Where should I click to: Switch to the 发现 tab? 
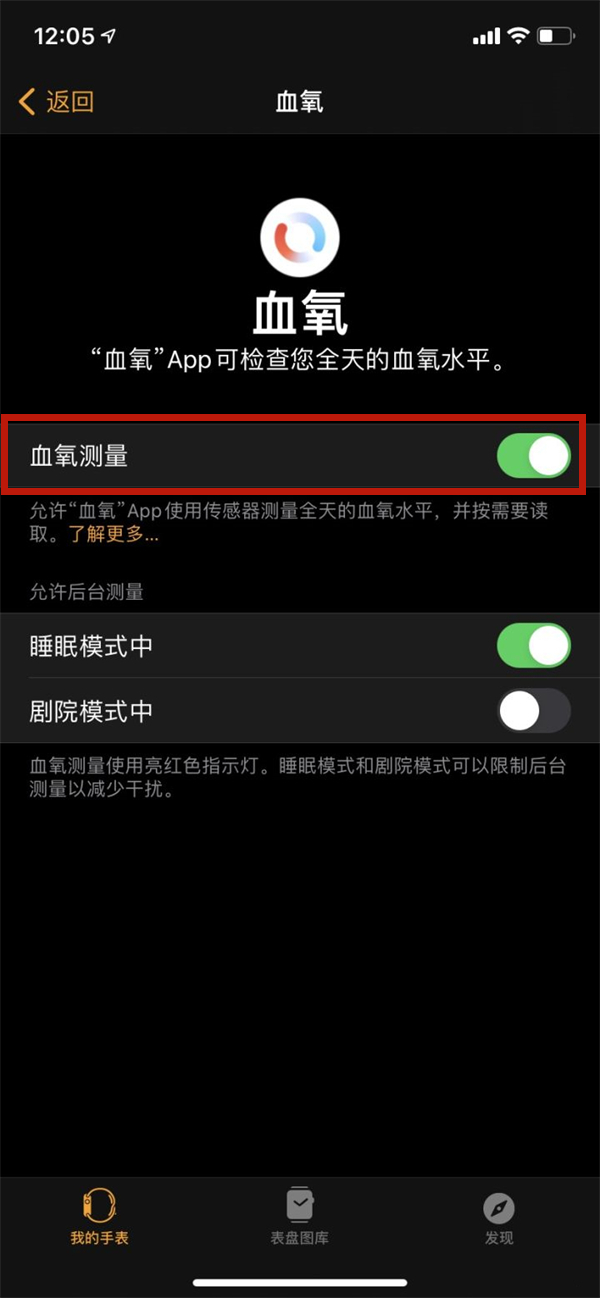point(498,1216)
